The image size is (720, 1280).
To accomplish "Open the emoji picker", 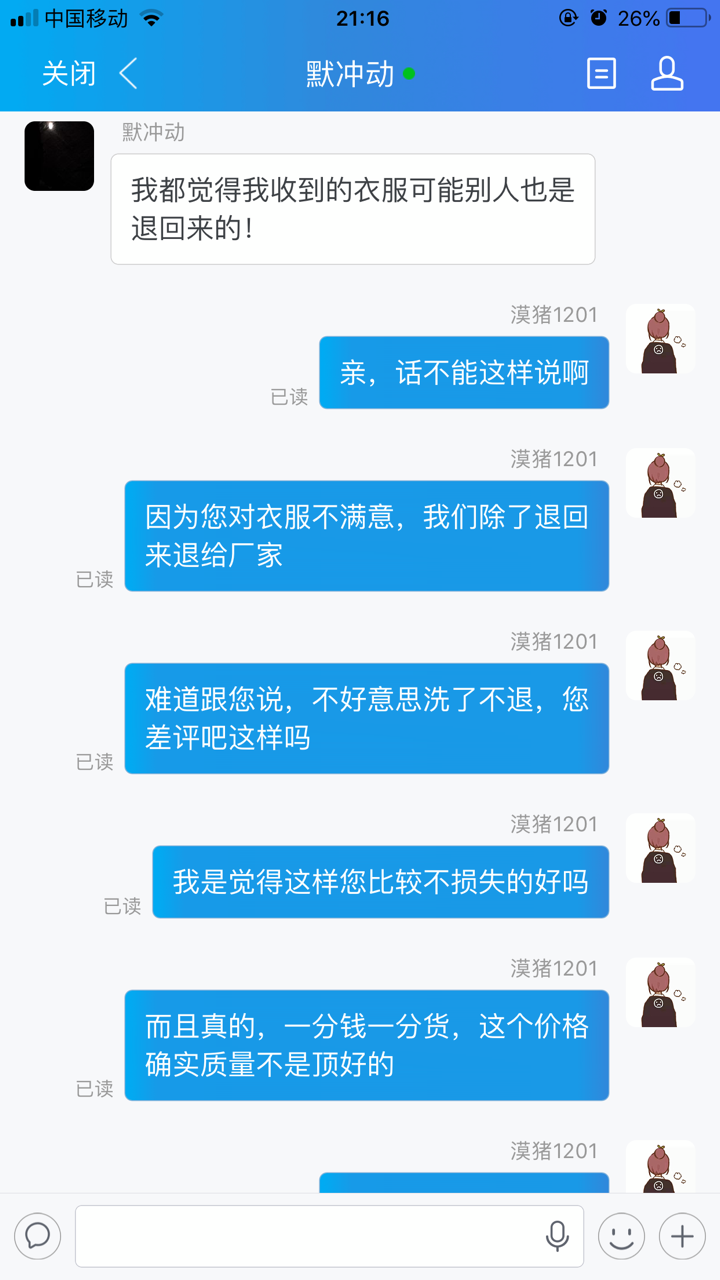I will 621,1236.
